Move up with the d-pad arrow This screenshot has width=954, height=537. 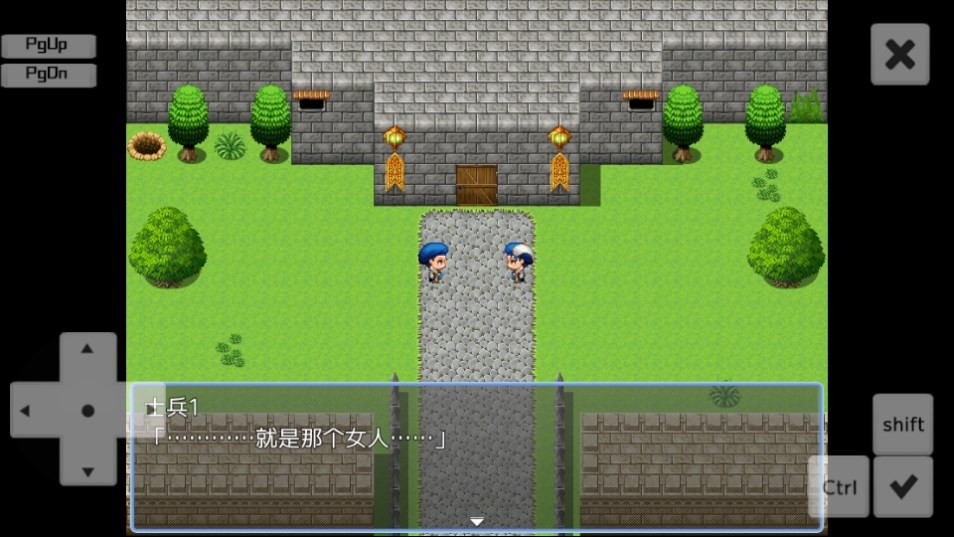click(87, 350)
